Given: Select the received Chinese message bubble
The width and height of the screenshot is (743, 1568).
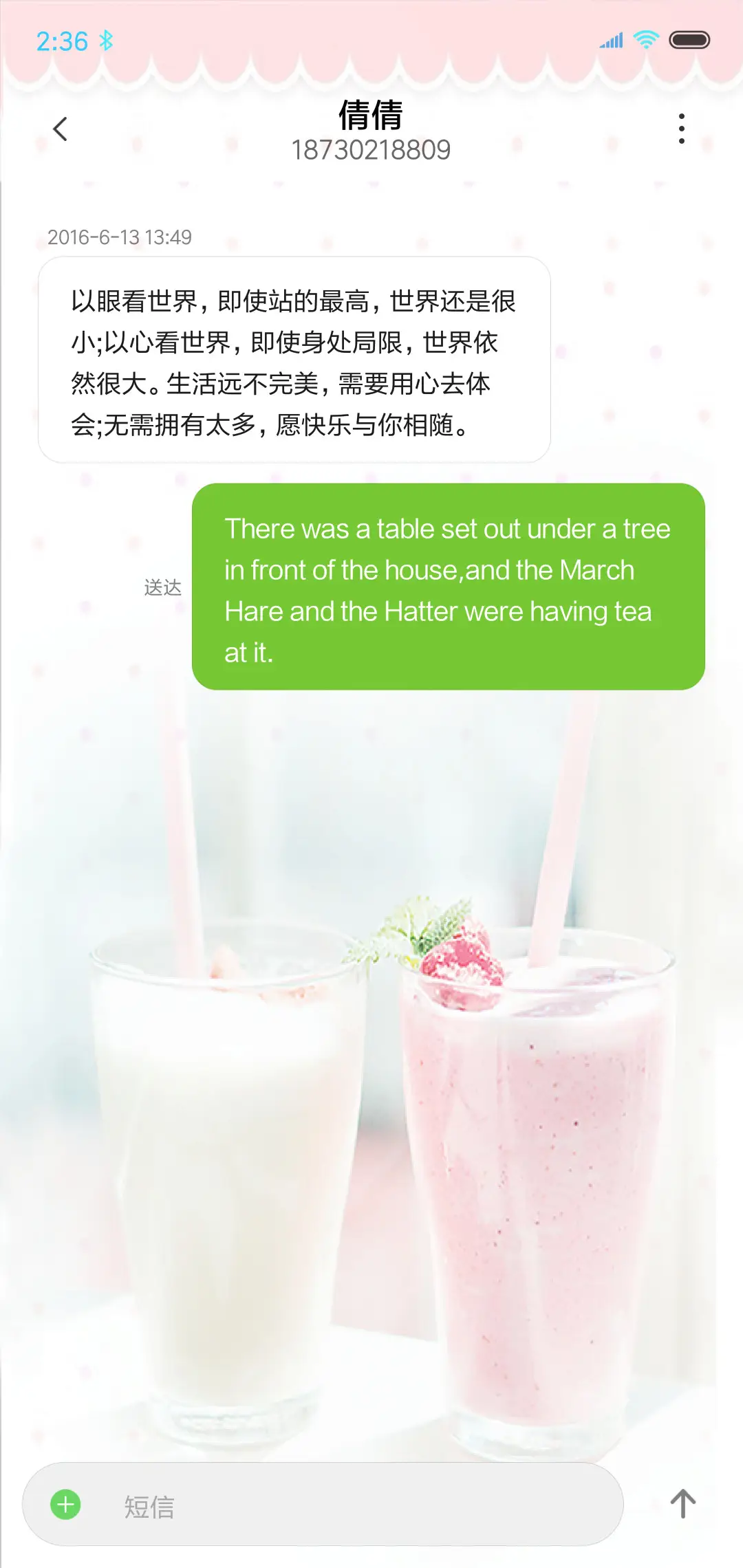Looking at the screenshot, I should tap(296, 358).
